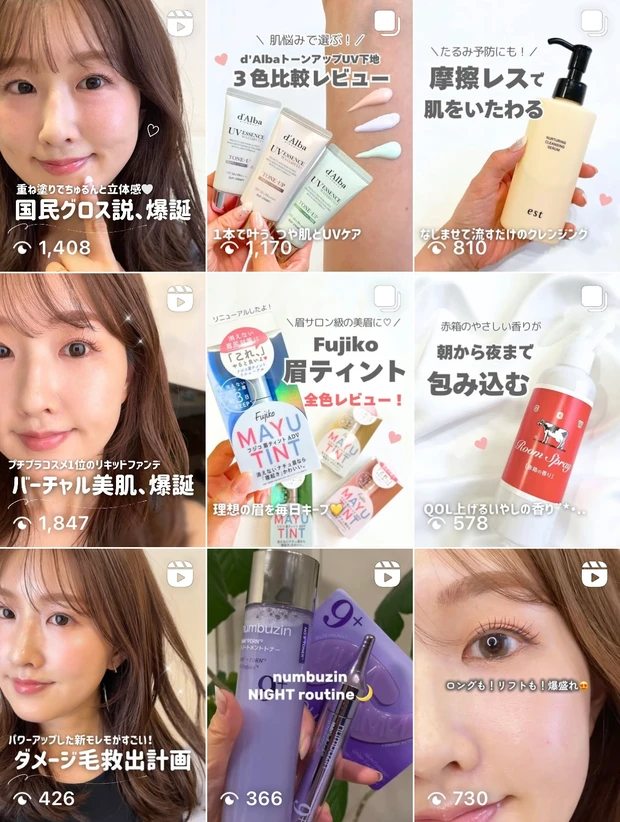Open the 摩擦レスで肌をいたわる cleansing post
Image resolution: width=620 pixels, height=822 pixels.
(x=517, y=135)
